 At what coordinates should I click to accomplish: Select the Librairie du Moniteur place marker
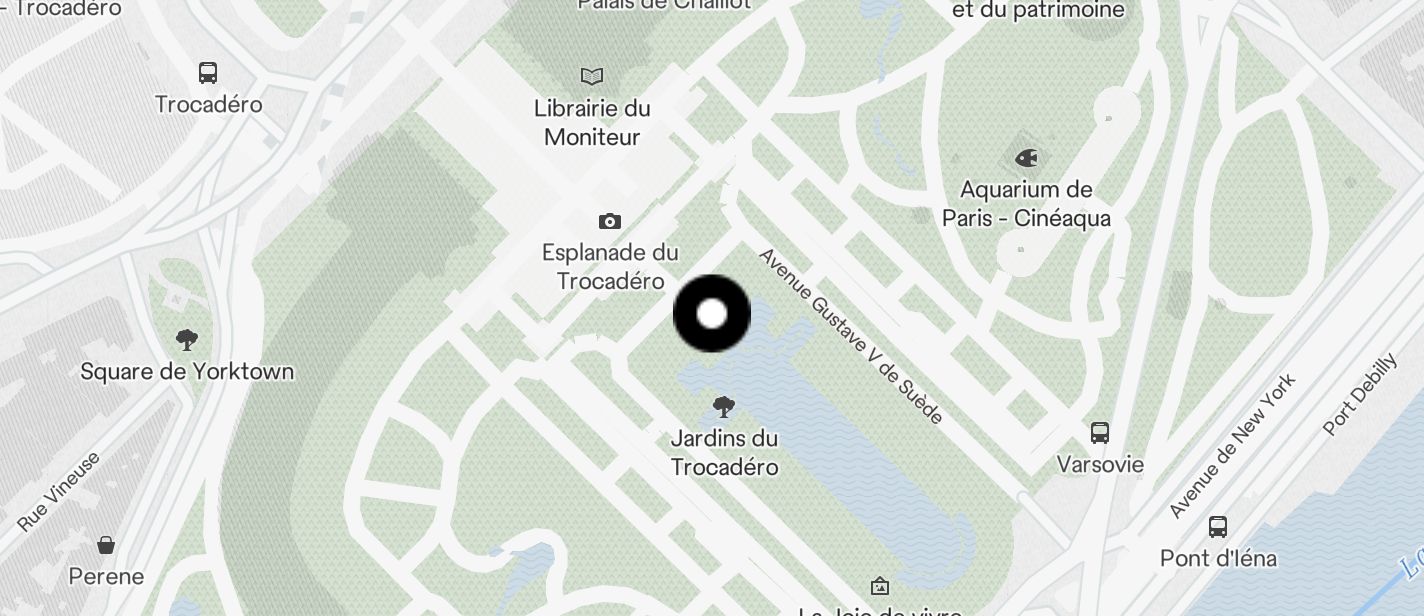click(x=592, y=76)
